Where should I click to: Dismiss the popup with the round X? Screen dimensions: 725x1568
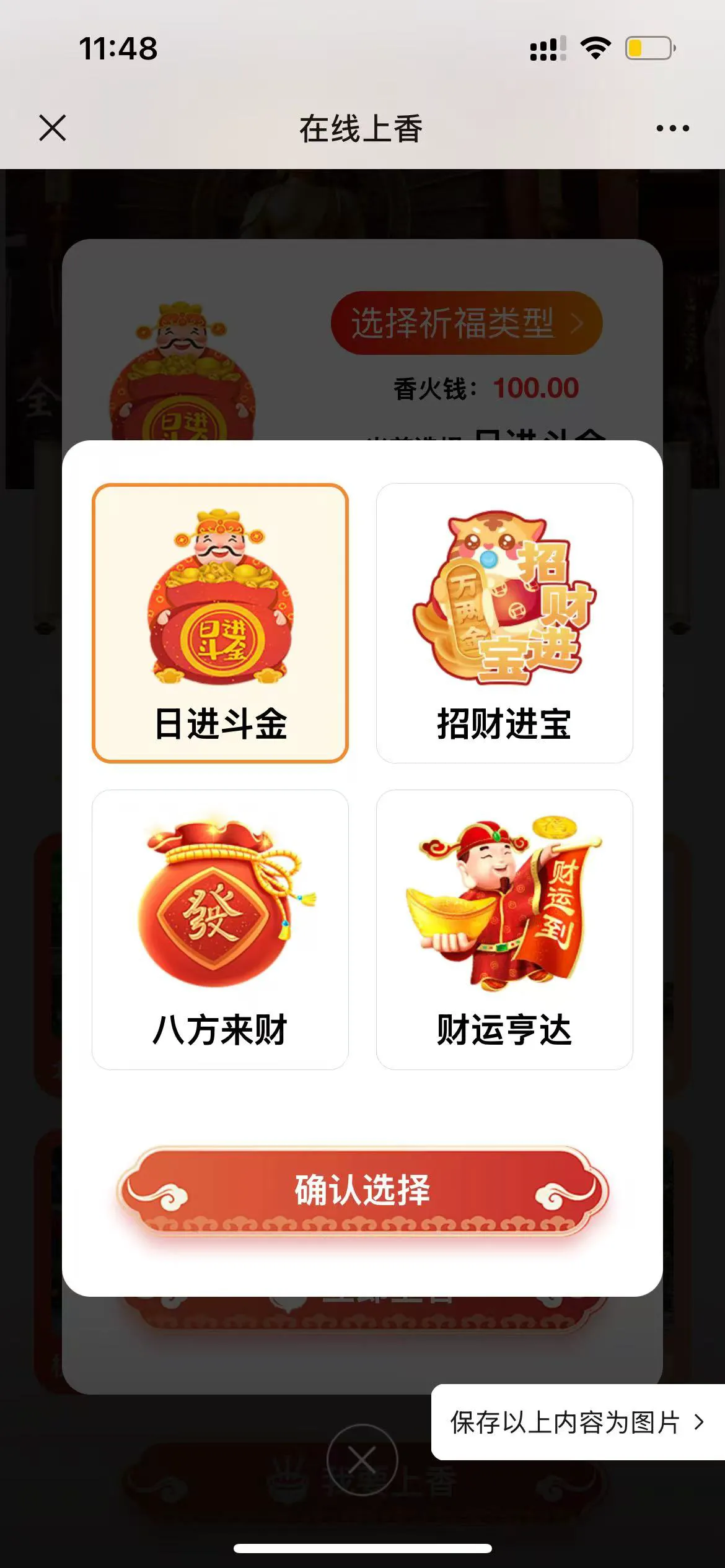pyautogui.click(x=362, y=1460)
